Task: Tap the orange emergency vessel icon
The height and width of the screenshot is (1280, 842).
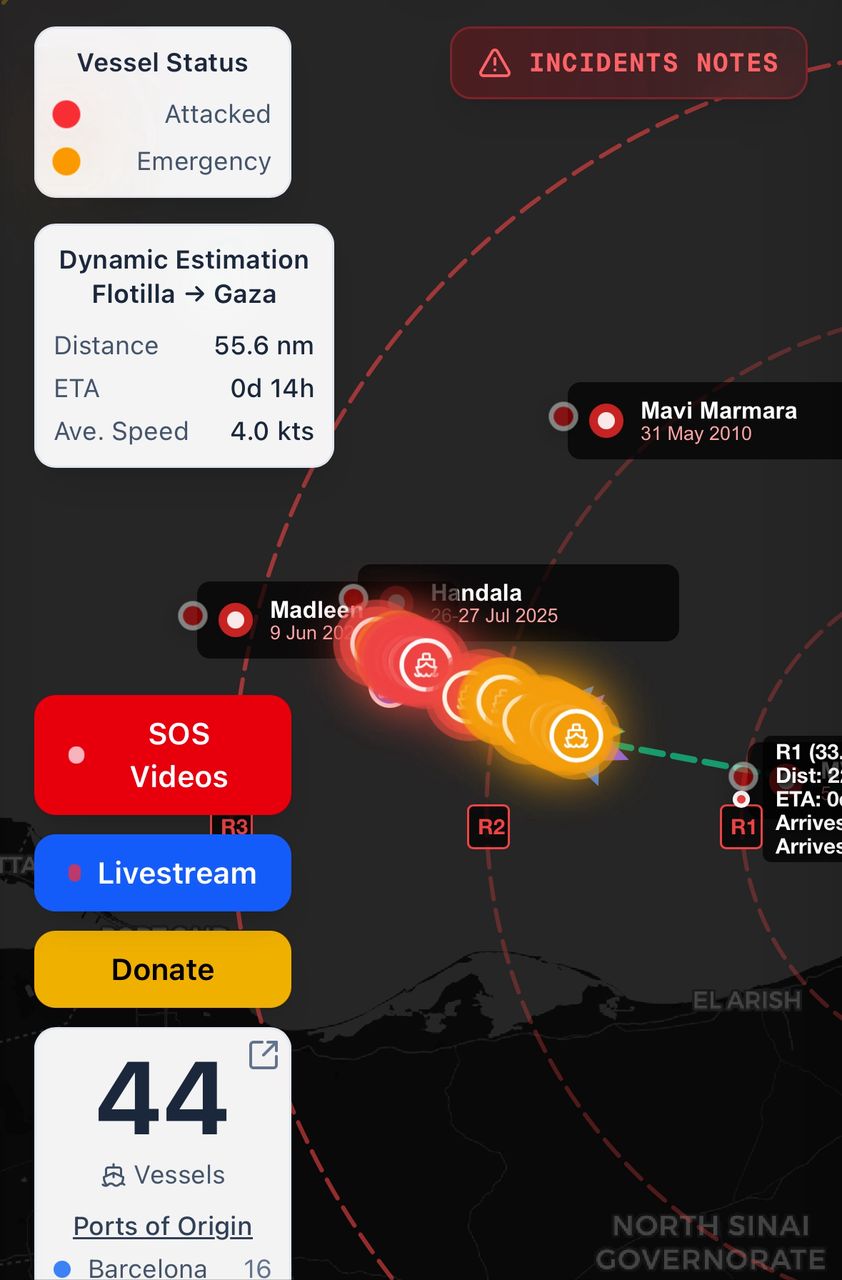Action: 575,737
